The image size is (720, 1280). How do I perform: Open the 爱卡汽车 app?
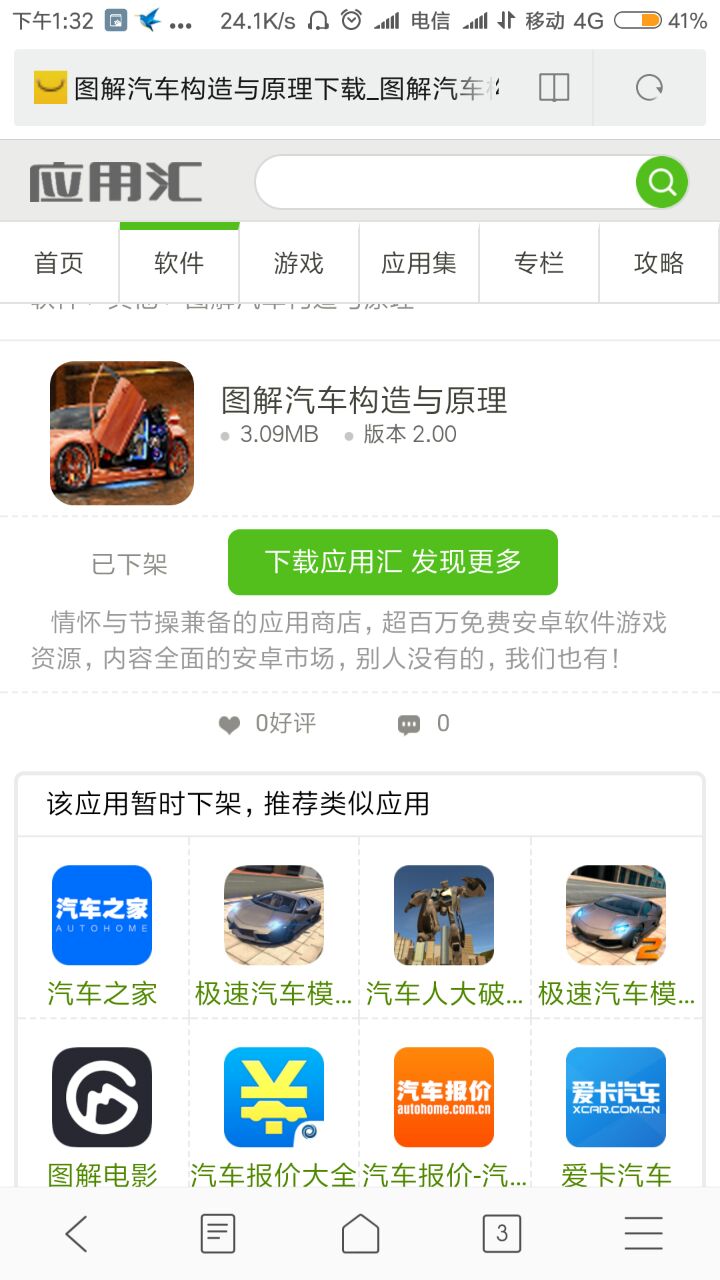click(616, 1097)
